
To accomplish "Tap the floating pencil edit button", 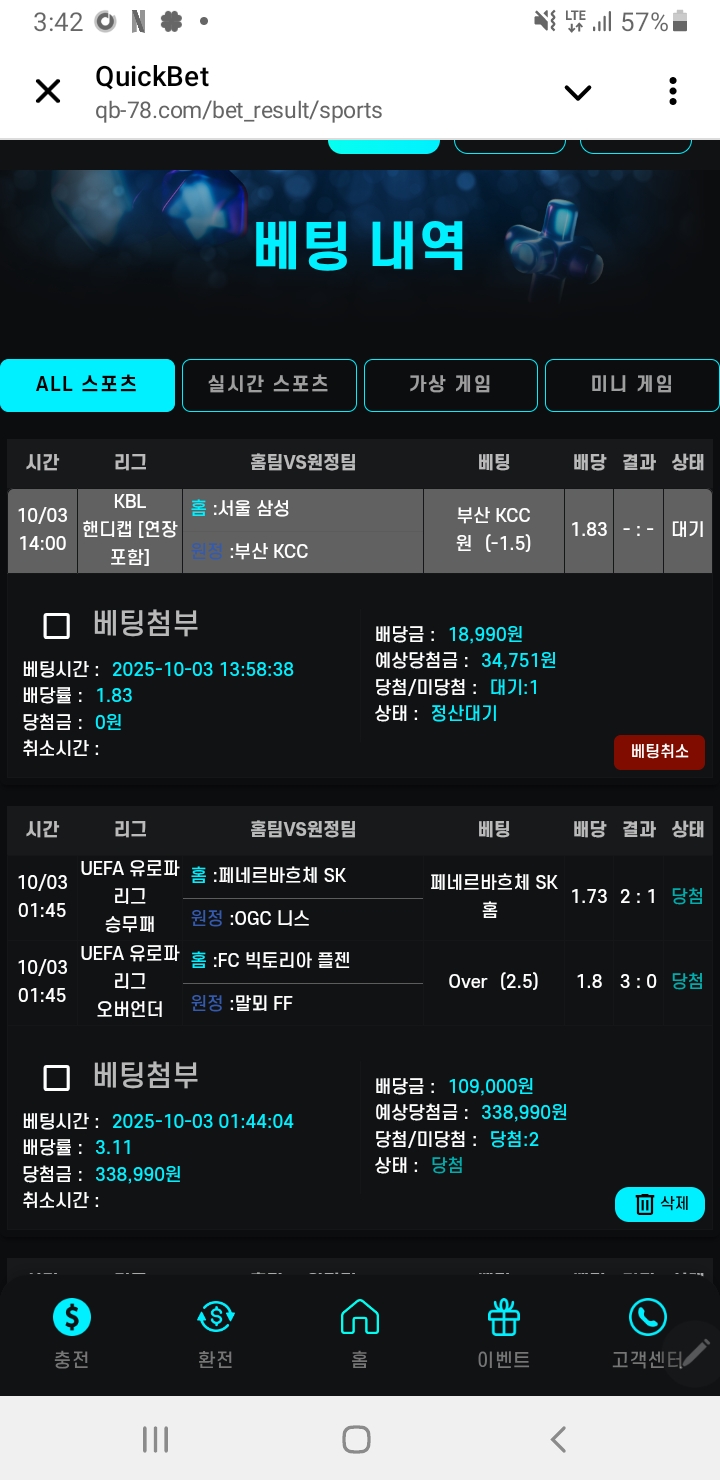I will tap(696, 1352).
